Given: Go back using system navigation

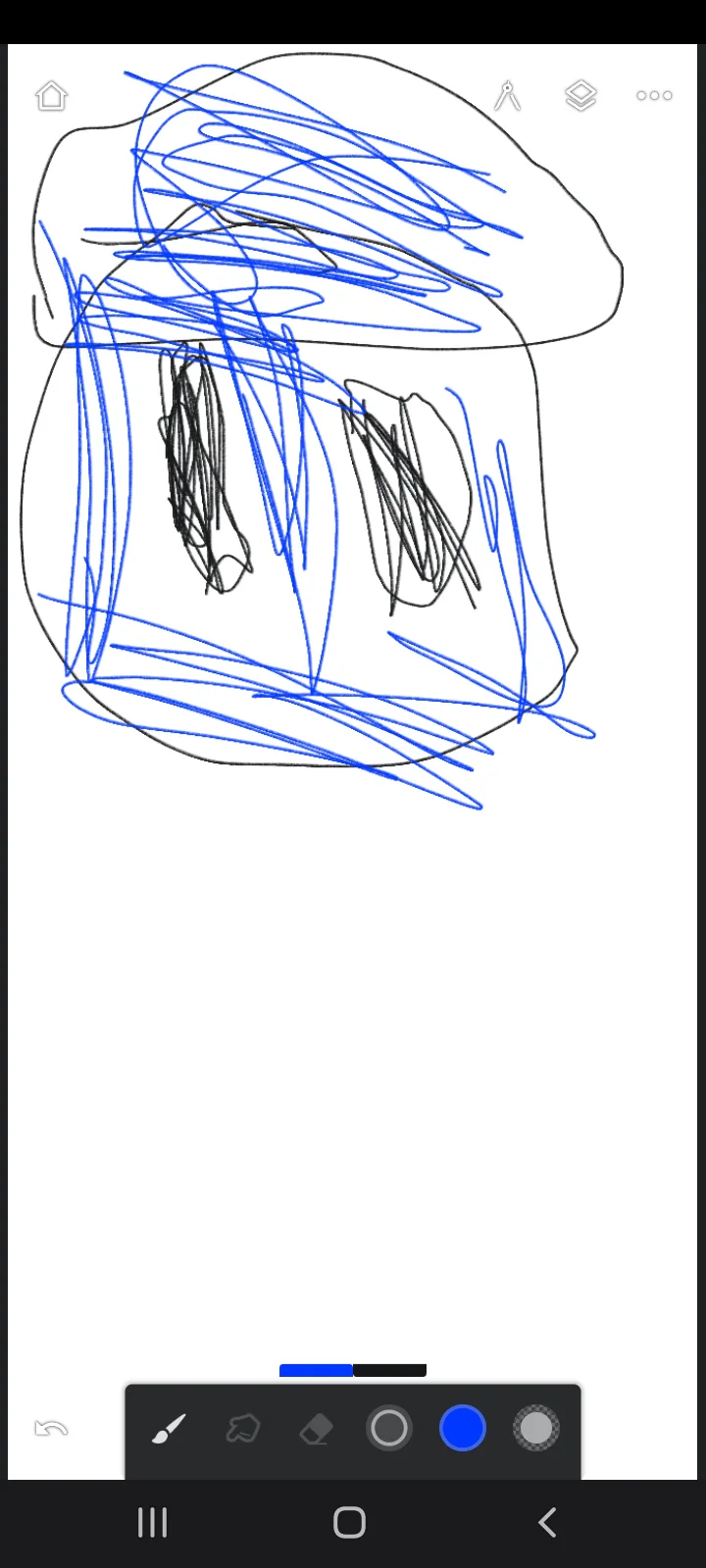Looking at the screenshot, I should (x=547, y=1523).
